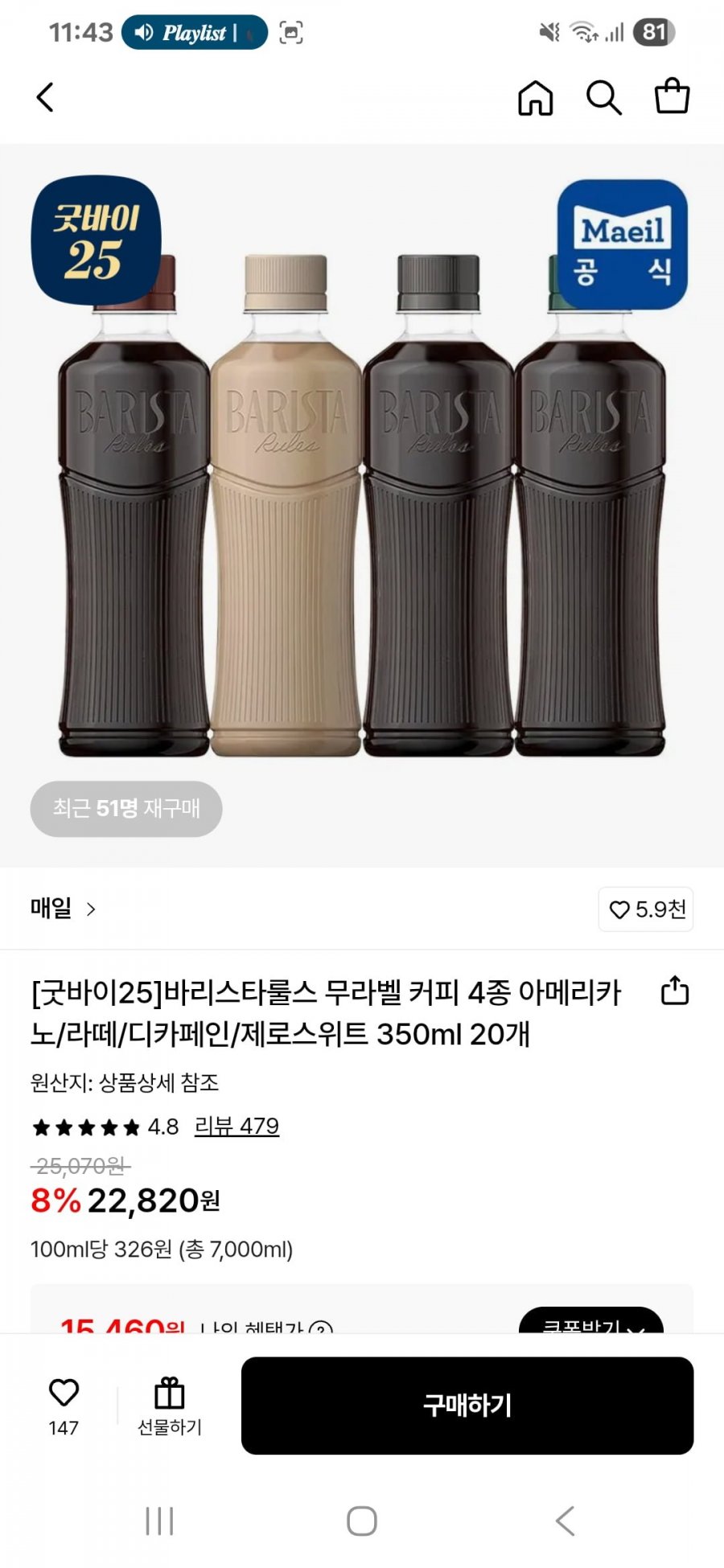724x1568 pixels.
Task: Open the home icon in header
Action: click(x=535, y=98)
